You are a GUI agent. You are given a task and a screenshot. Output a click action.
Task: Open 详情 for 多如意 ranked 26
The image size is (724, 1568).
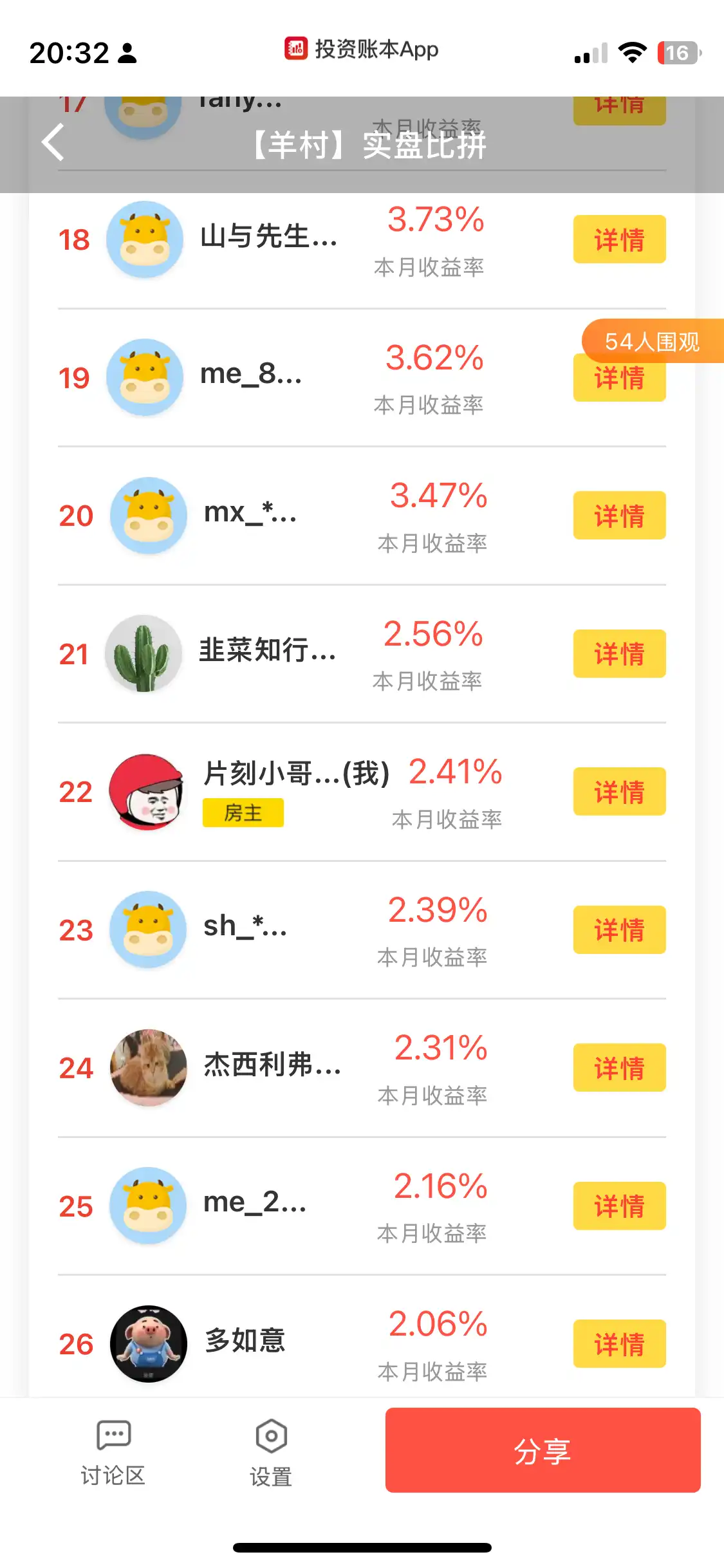(x=619, y=1344)
